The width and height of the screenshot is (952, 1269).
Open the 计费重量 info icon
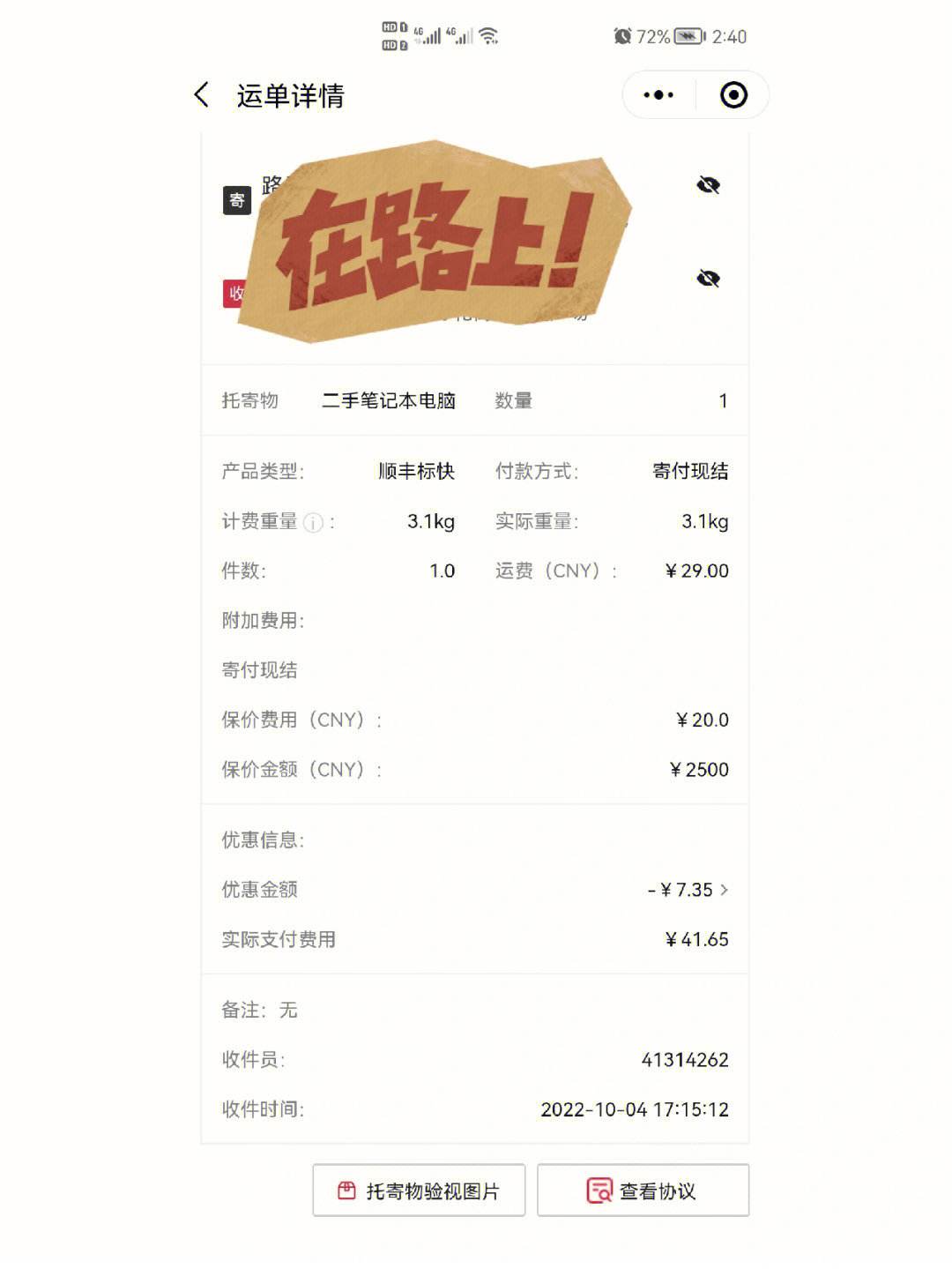coord(313,523)
